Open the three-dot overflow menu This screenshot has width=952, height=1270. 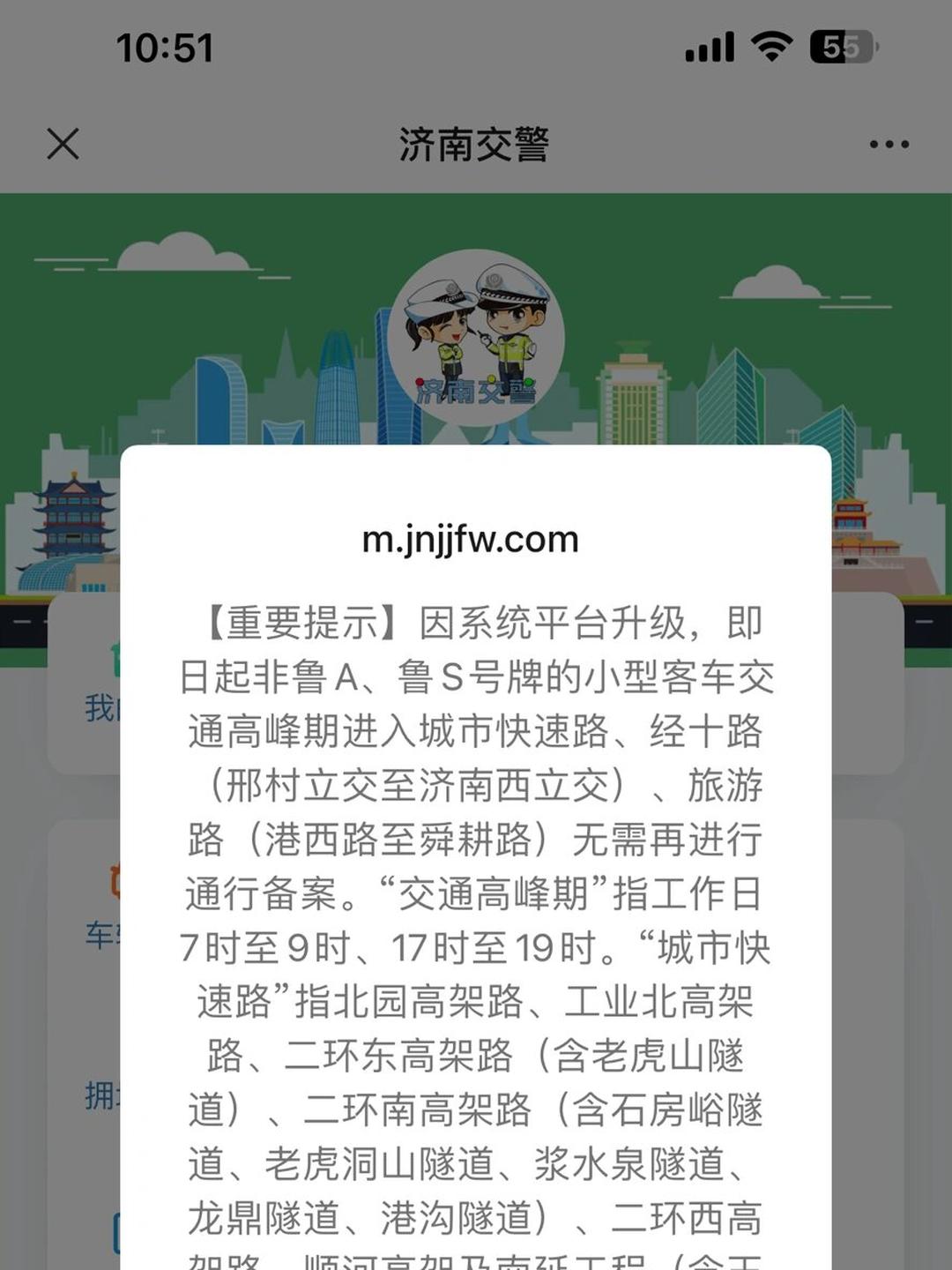click(889, 144)
